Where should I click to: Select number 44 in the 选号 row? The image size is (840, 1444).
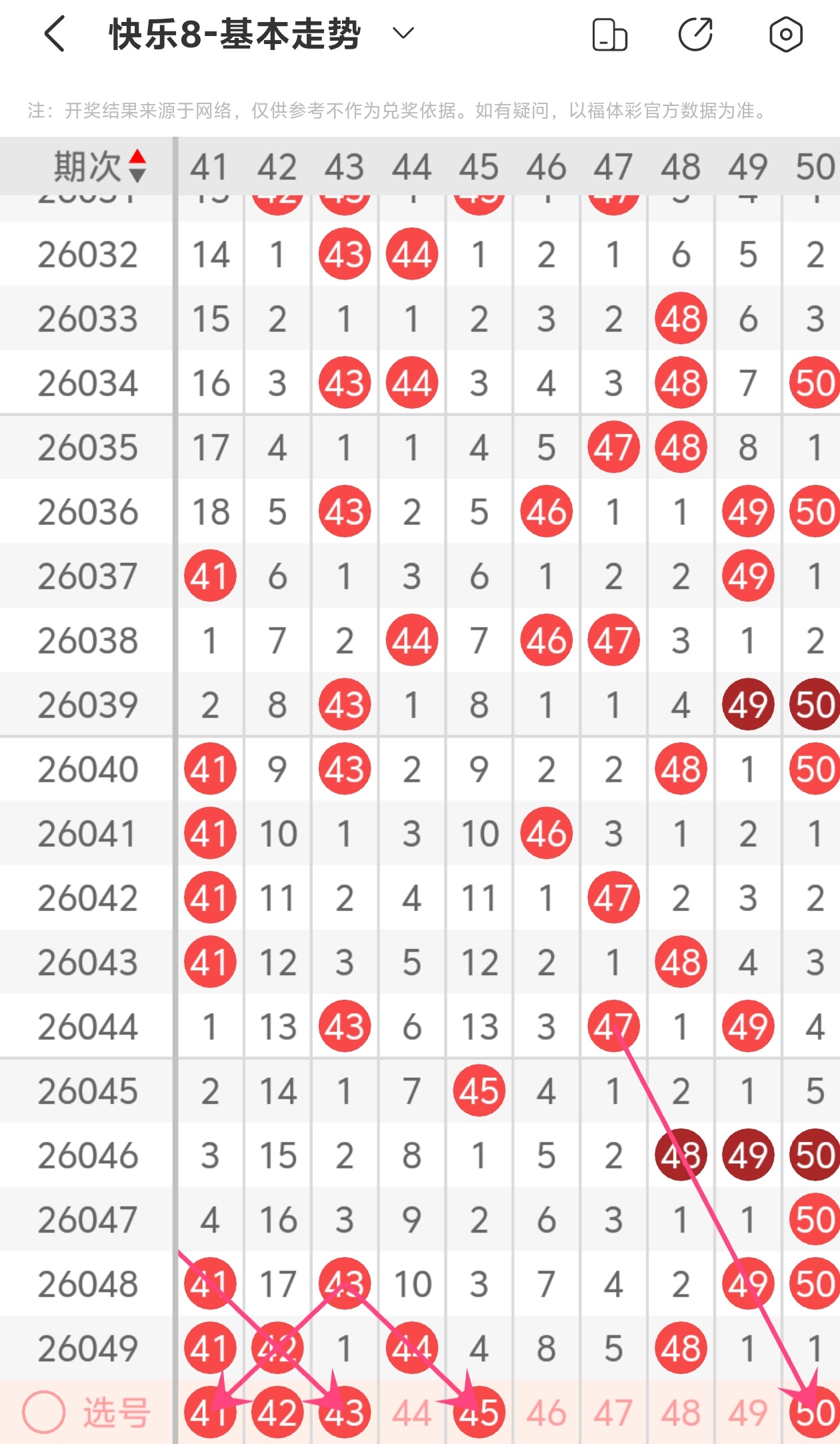(x=412, y=1412)
